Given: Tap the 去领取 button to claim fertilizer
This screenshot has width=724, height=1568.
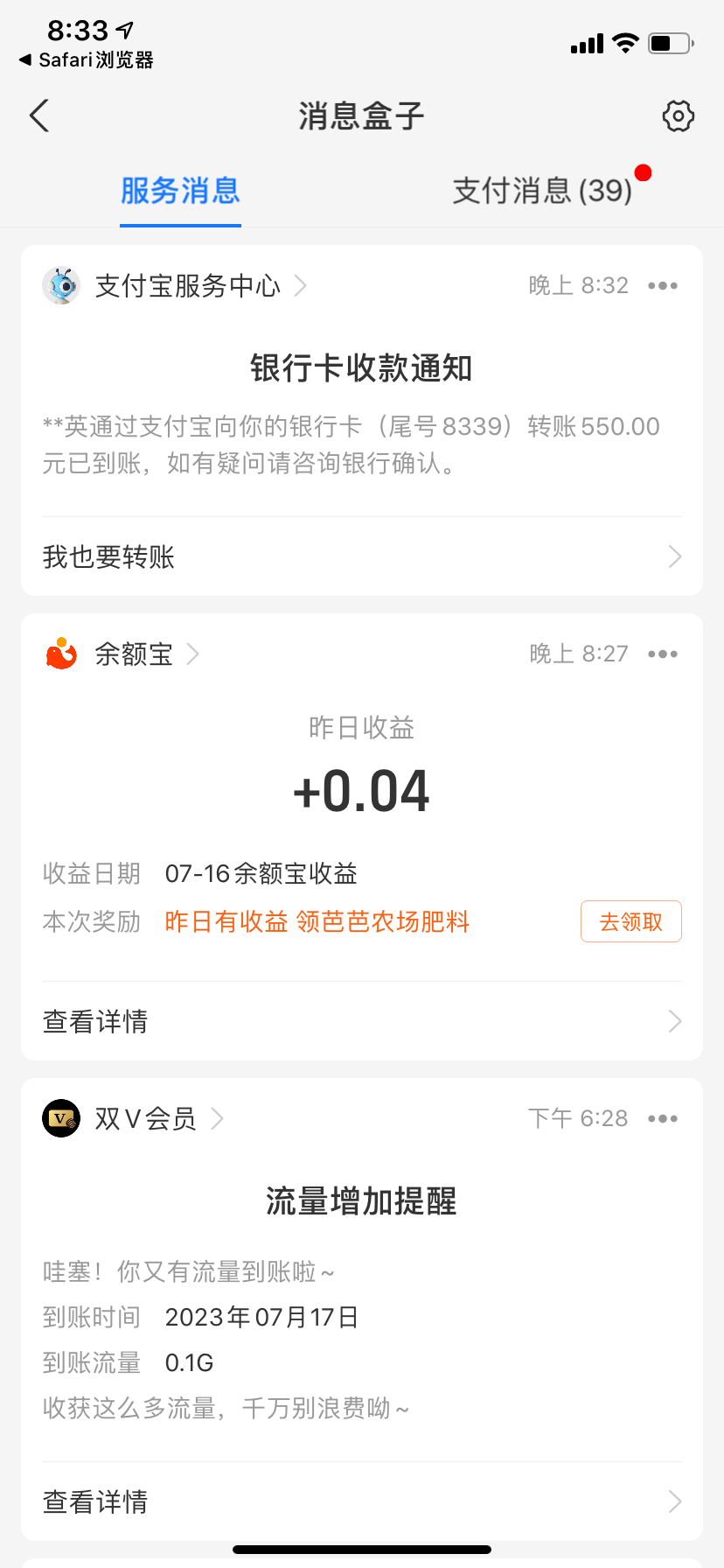Looking at the screenshot, I should tap(631, 921).
